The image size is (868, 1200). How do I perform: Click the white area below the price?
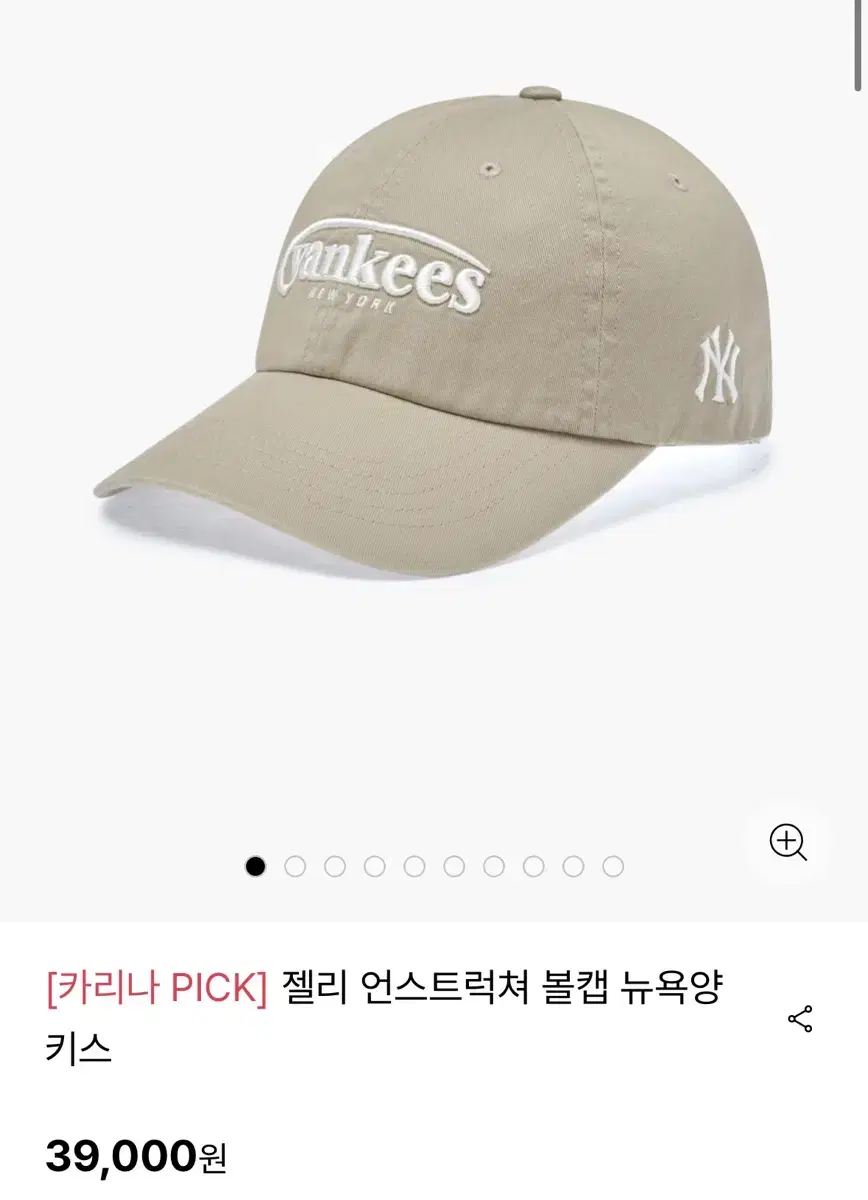point(434,1190)
